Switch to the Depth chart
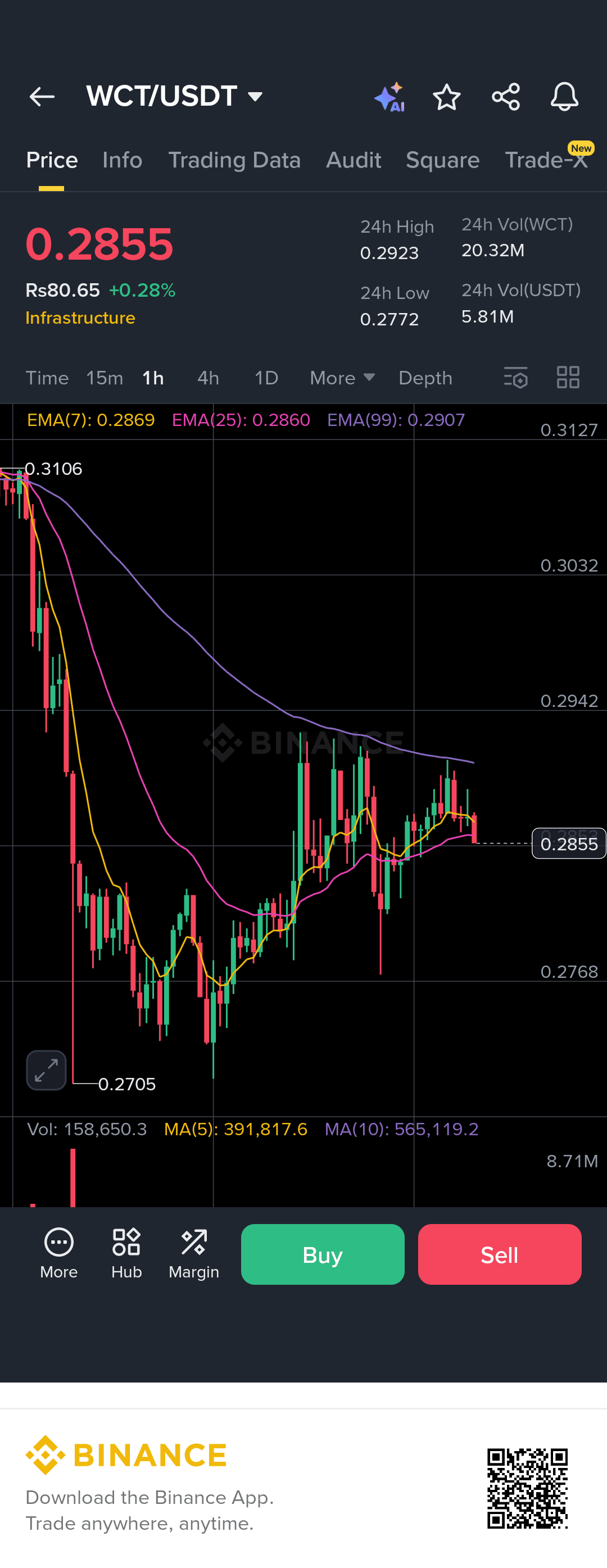This screenshot has height=1568, width=607. point(425,378)
